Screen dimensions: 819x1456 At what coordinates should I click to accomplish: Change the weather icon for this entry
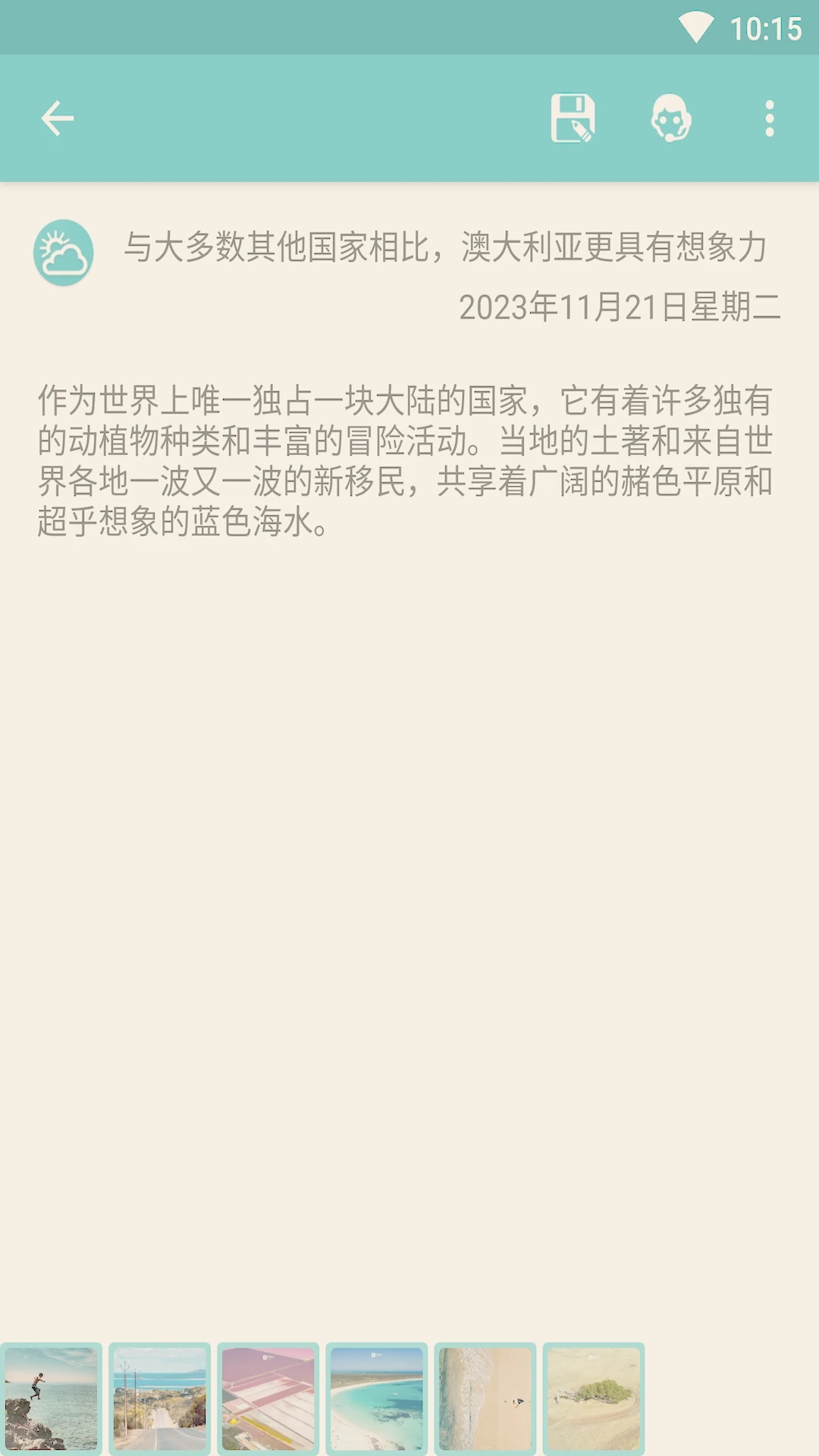[x=64, y=253]
